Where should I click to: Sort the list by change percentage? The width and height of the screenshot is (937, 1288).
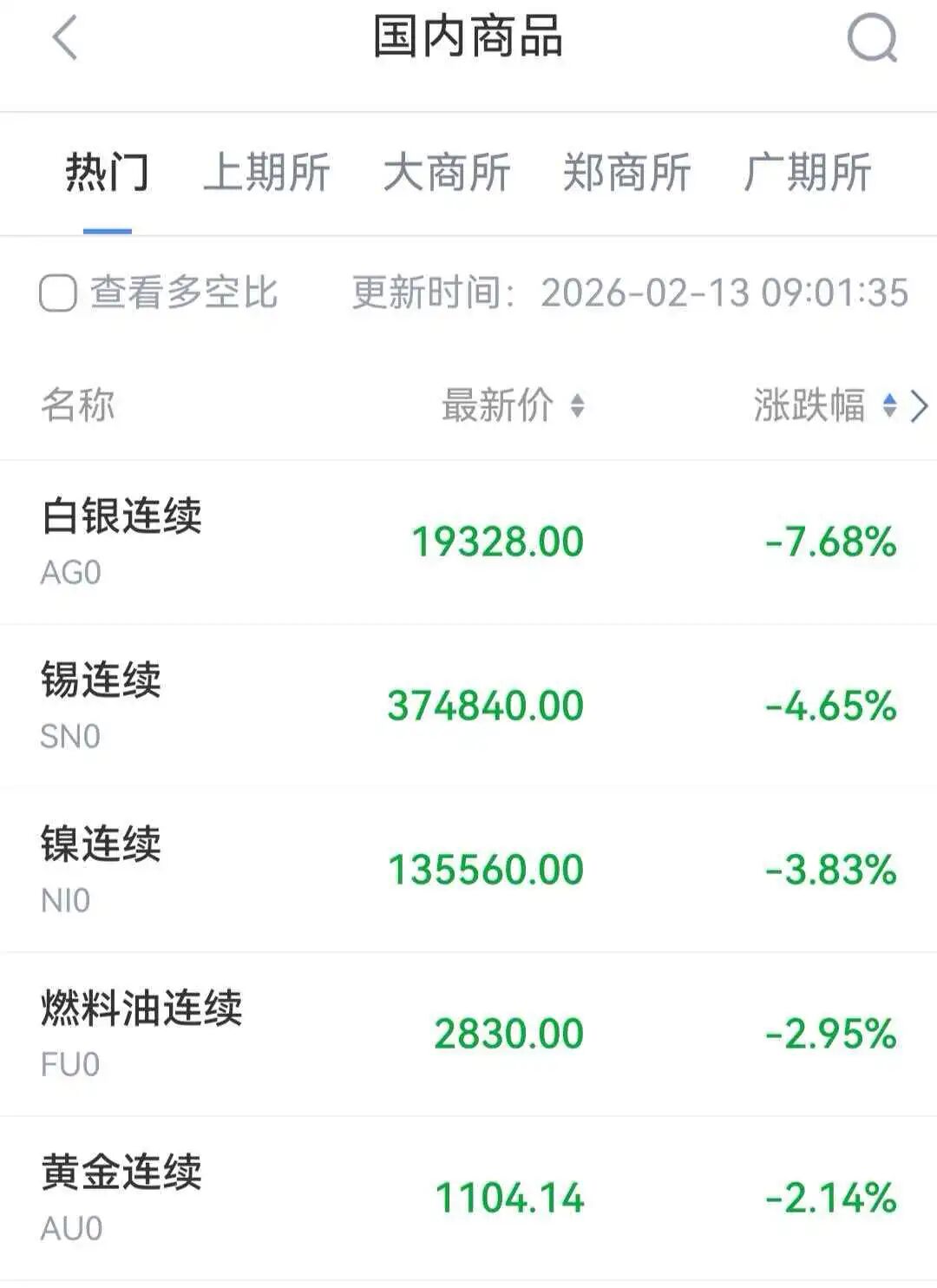click(889, 404)
